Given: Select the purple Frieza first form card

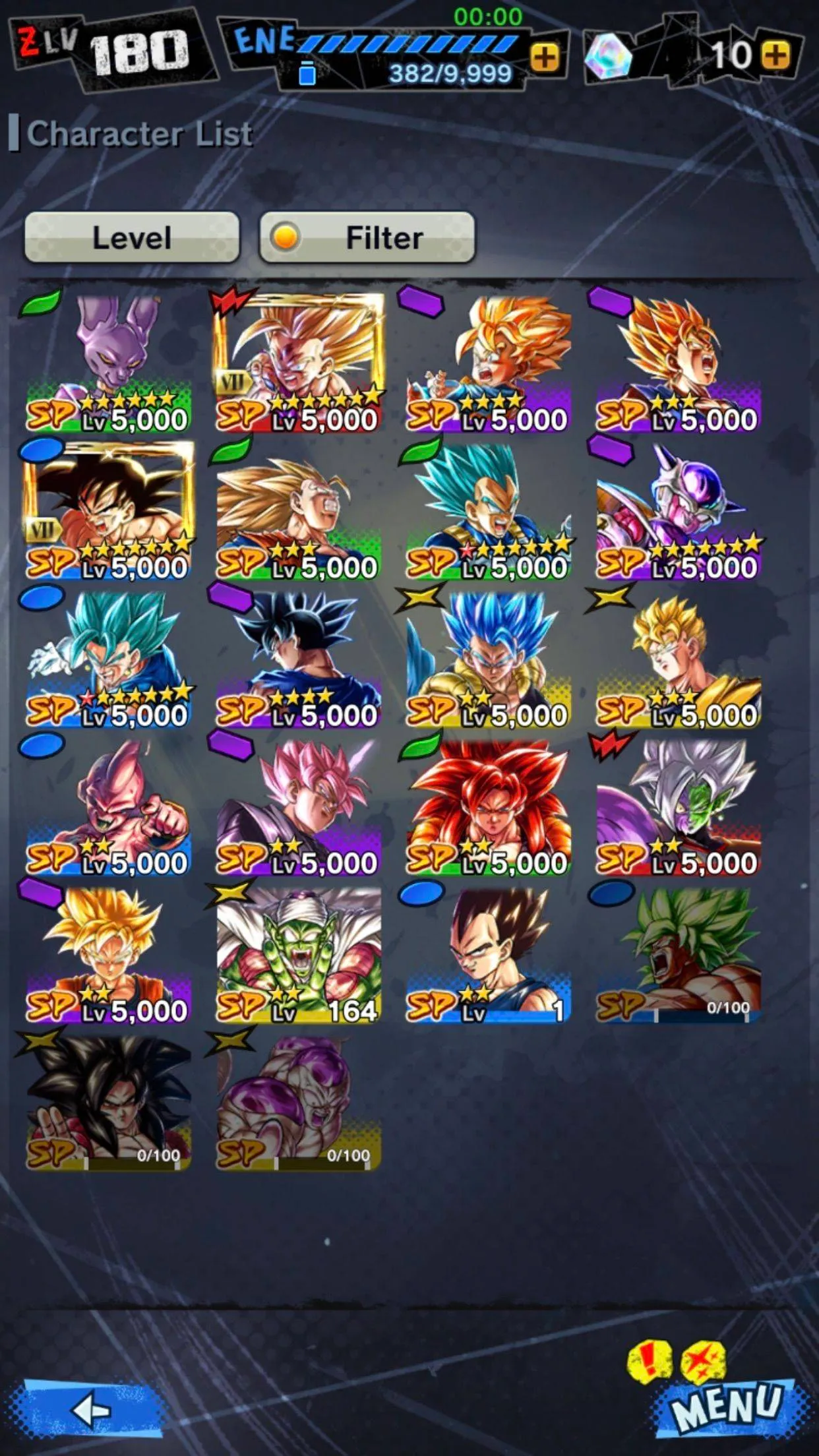Looking at the screenshot, I should [x=679, y=511].
